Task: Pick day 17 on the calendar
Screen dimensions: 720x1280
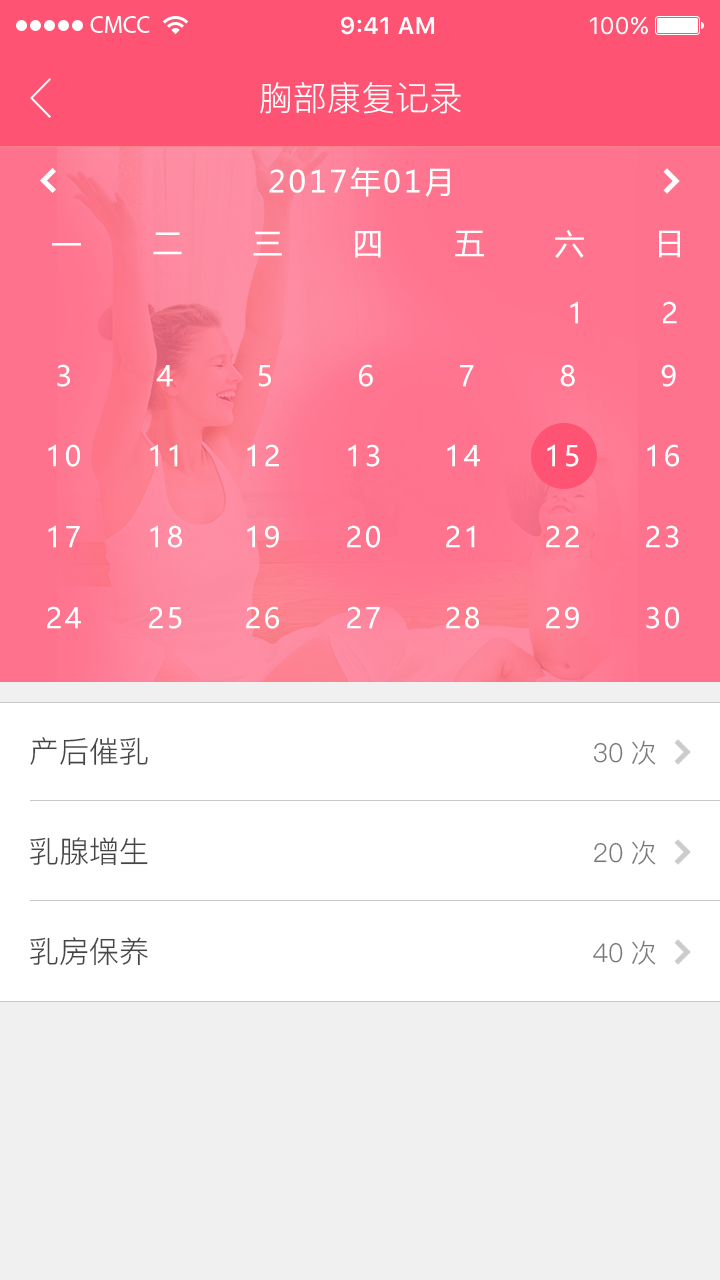Action: (x=64, y=537)
